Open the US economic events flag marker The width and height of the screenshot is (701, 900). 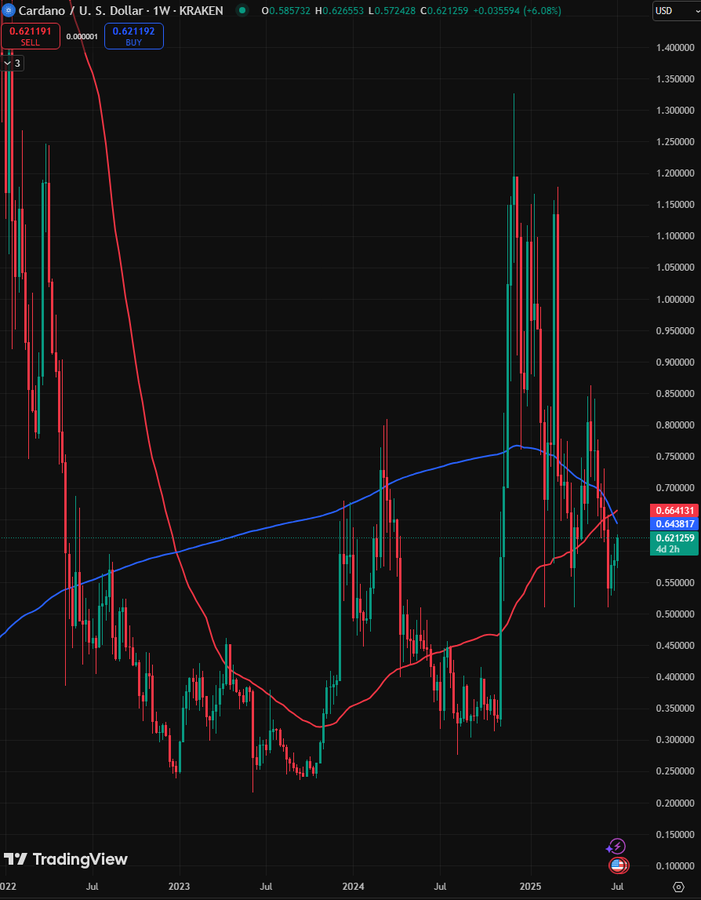click(617, 865)
